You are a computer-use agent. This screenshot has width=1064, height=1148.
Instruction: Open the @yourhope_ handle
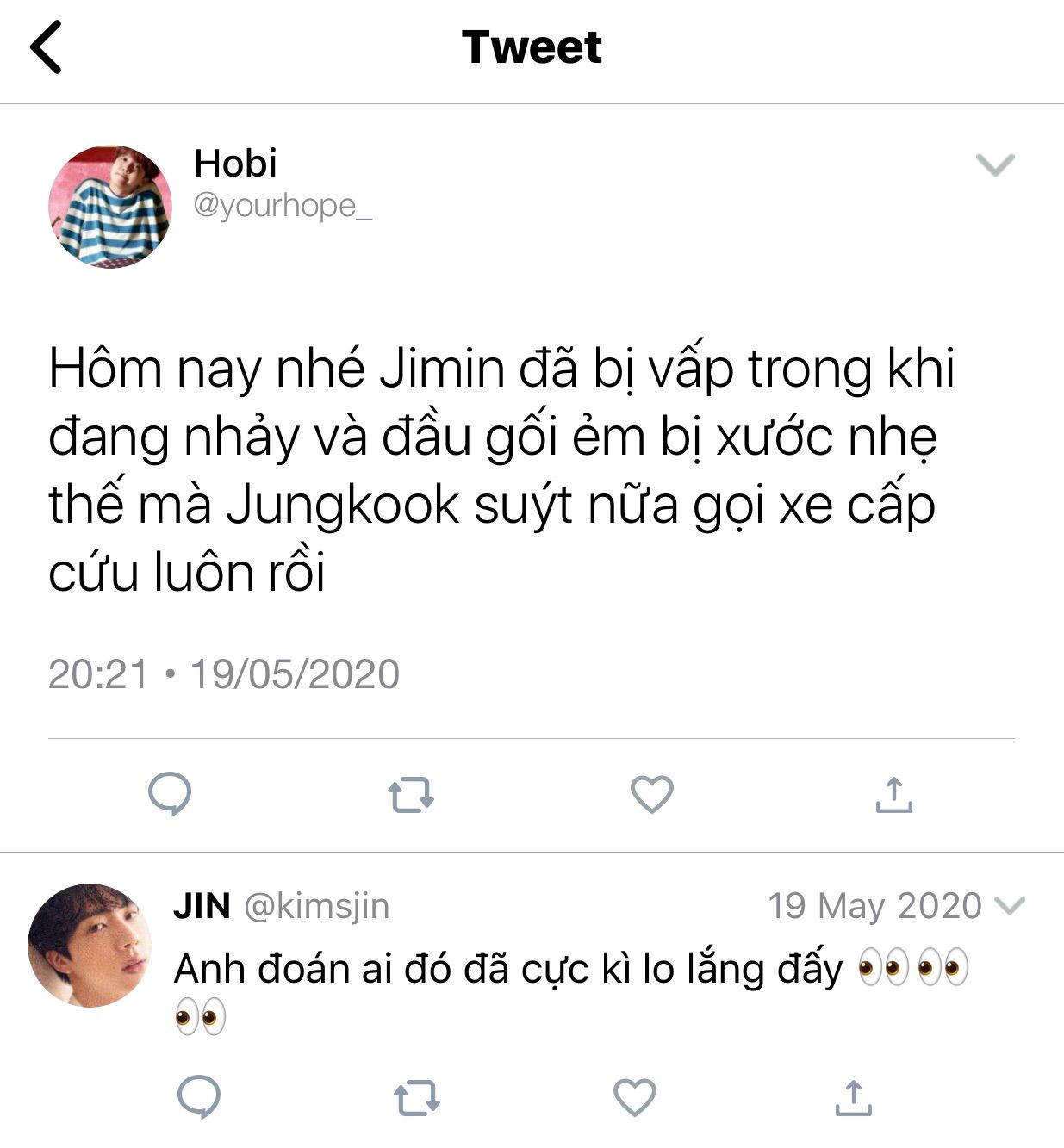(x=283, y=206)
